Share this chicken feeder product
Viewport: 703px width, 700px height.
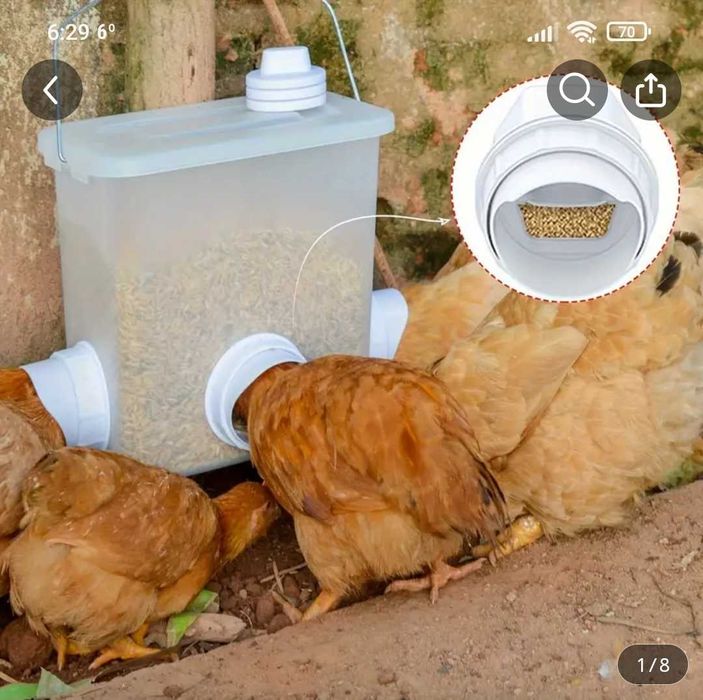coord(651,90)
